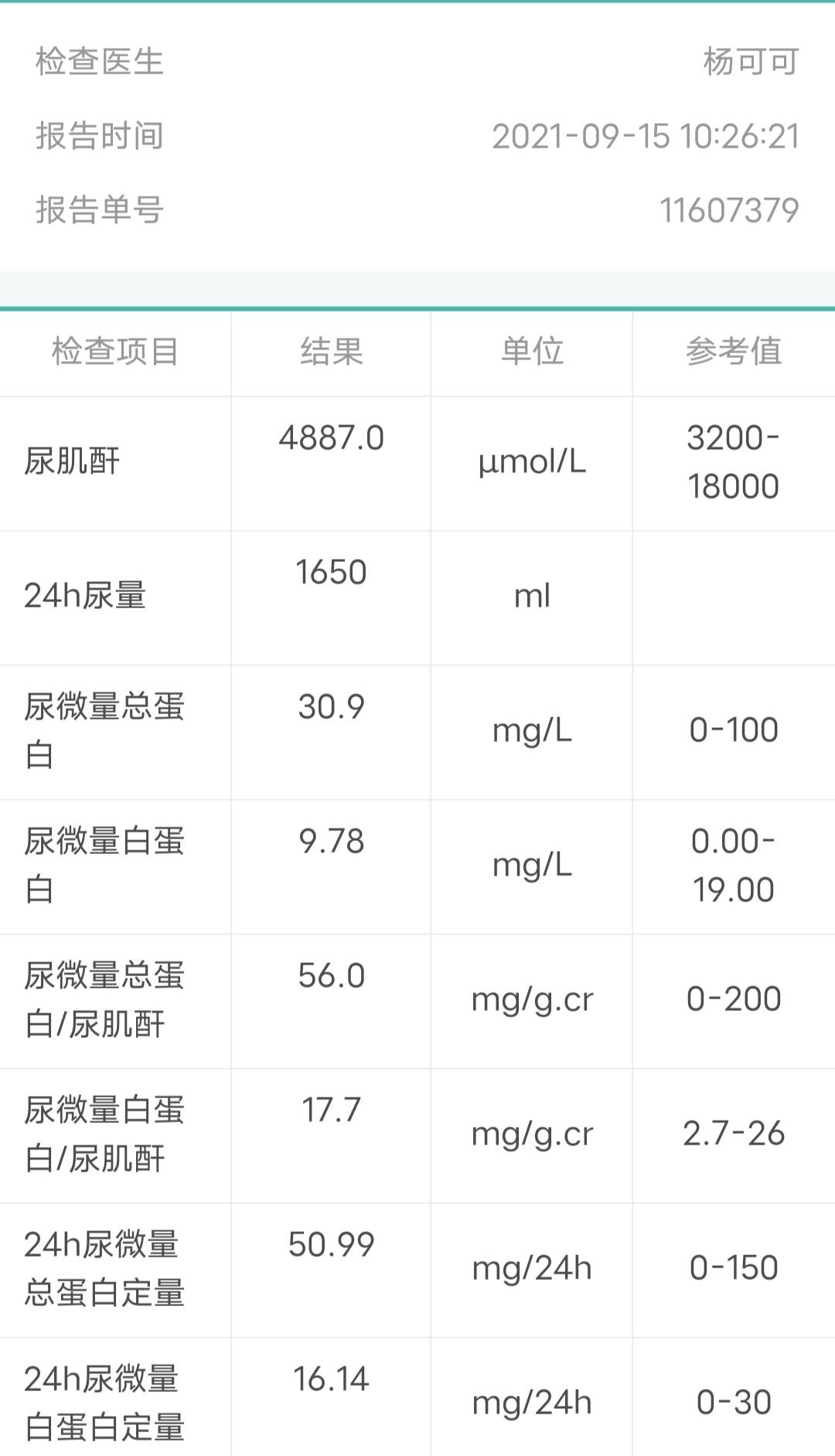Click reference range 0.00-19.00
Screen dimensions: 835x1456
tap(733, 866)
